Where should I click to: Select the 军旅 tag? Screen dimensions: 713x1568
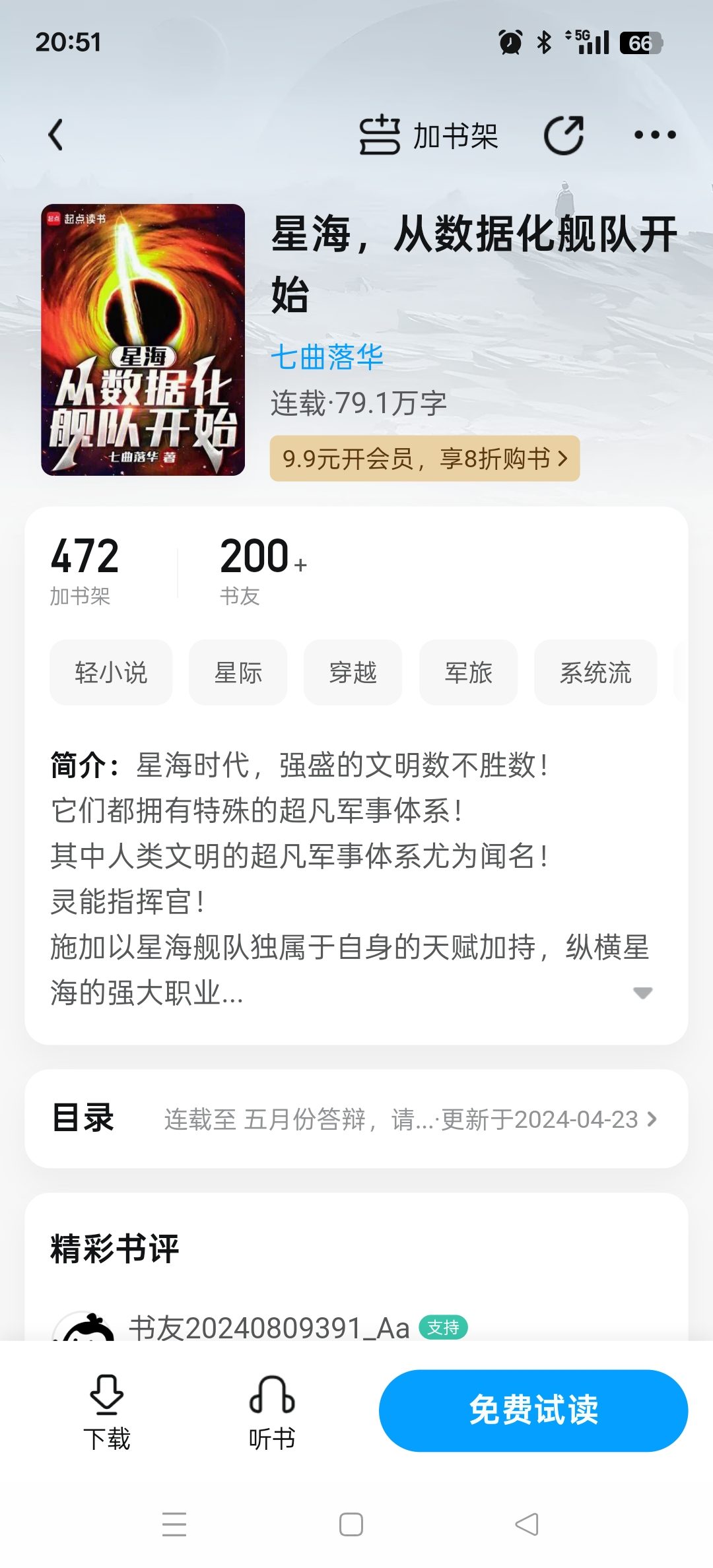point(468,672)
